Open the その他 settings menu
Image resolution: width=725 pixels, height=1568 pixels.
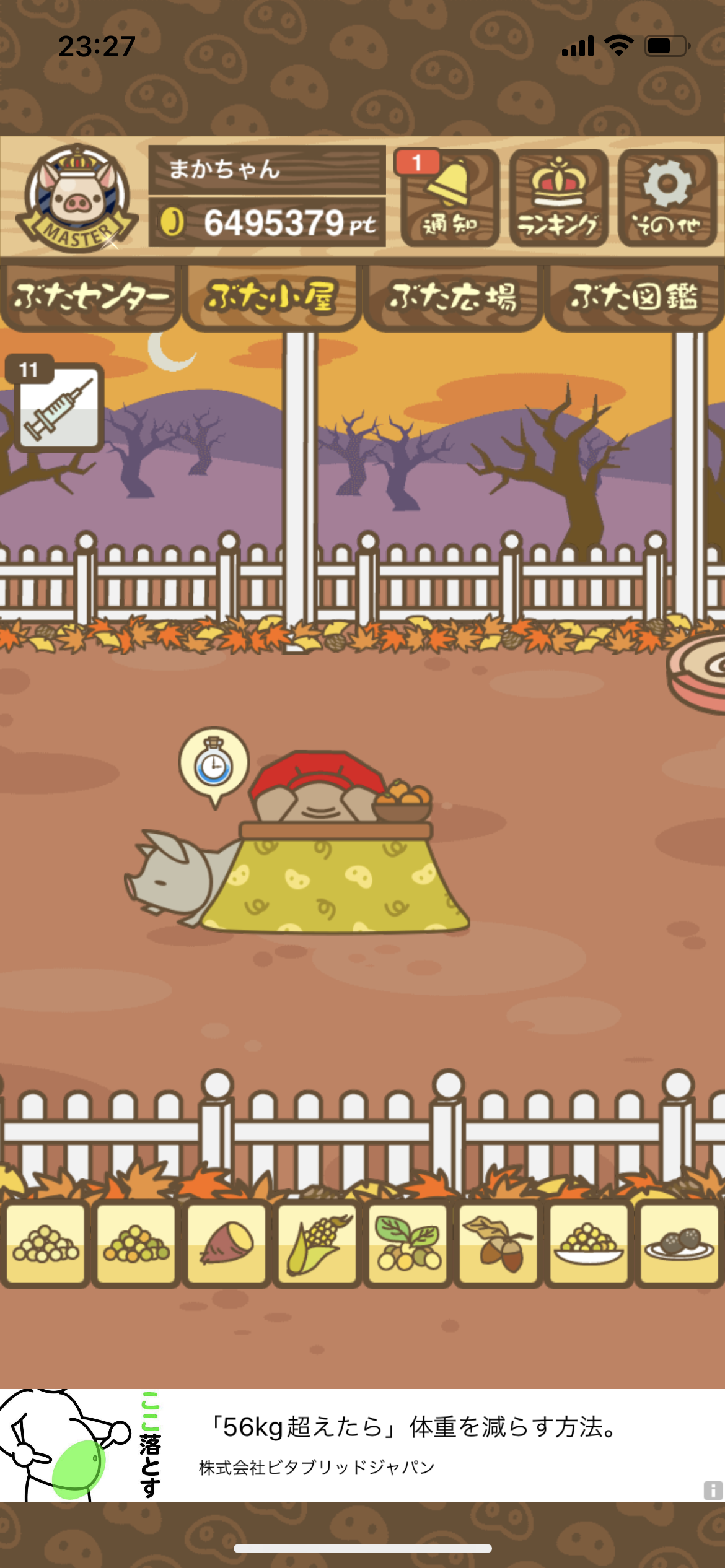[667, 198]
